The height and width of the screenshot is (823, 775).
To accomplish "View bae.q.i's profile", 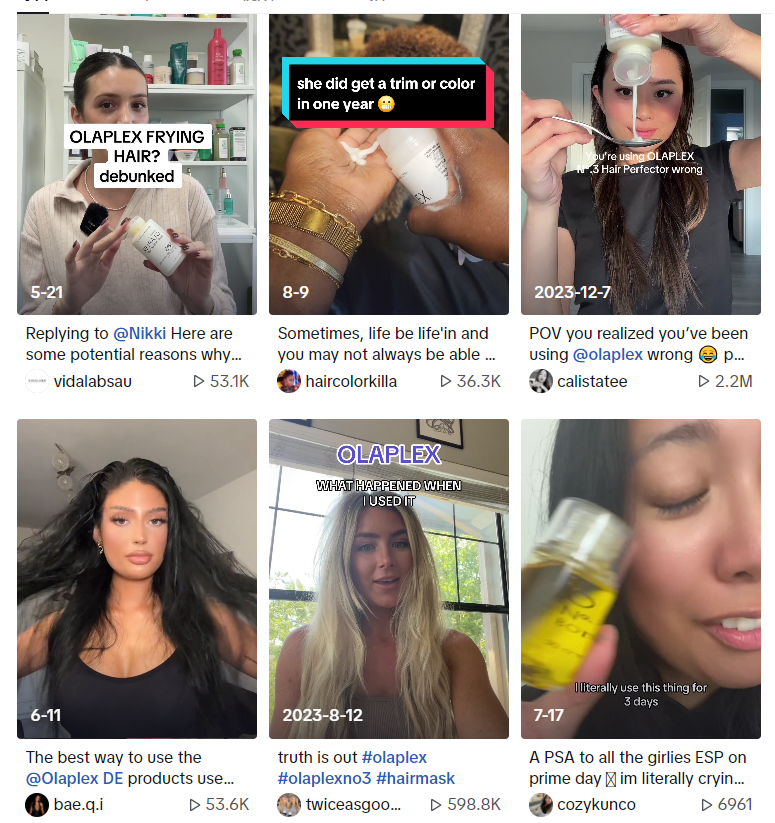I will (78, 804).
